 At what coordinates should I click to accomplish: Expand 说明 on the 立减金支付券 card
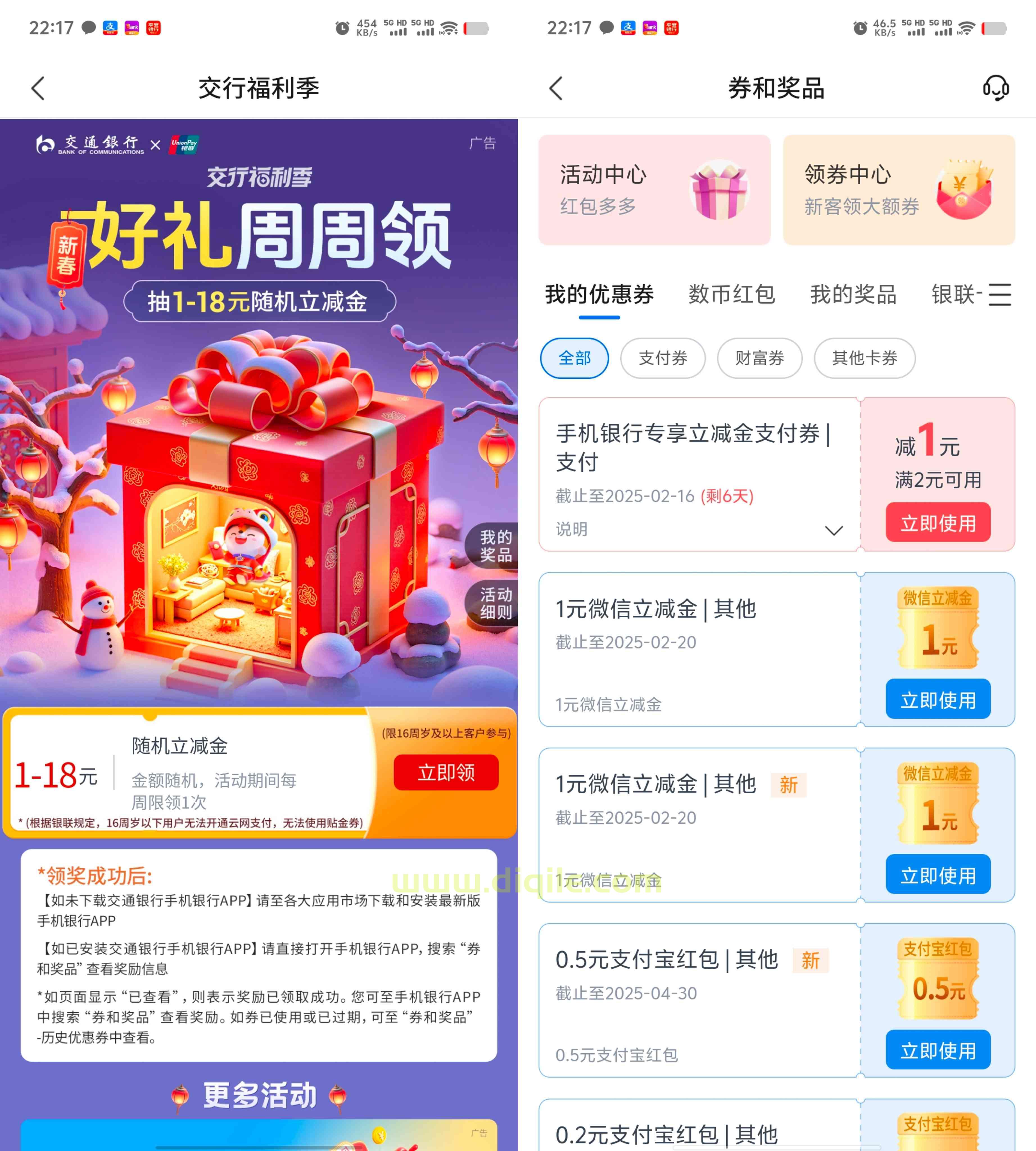833,530
